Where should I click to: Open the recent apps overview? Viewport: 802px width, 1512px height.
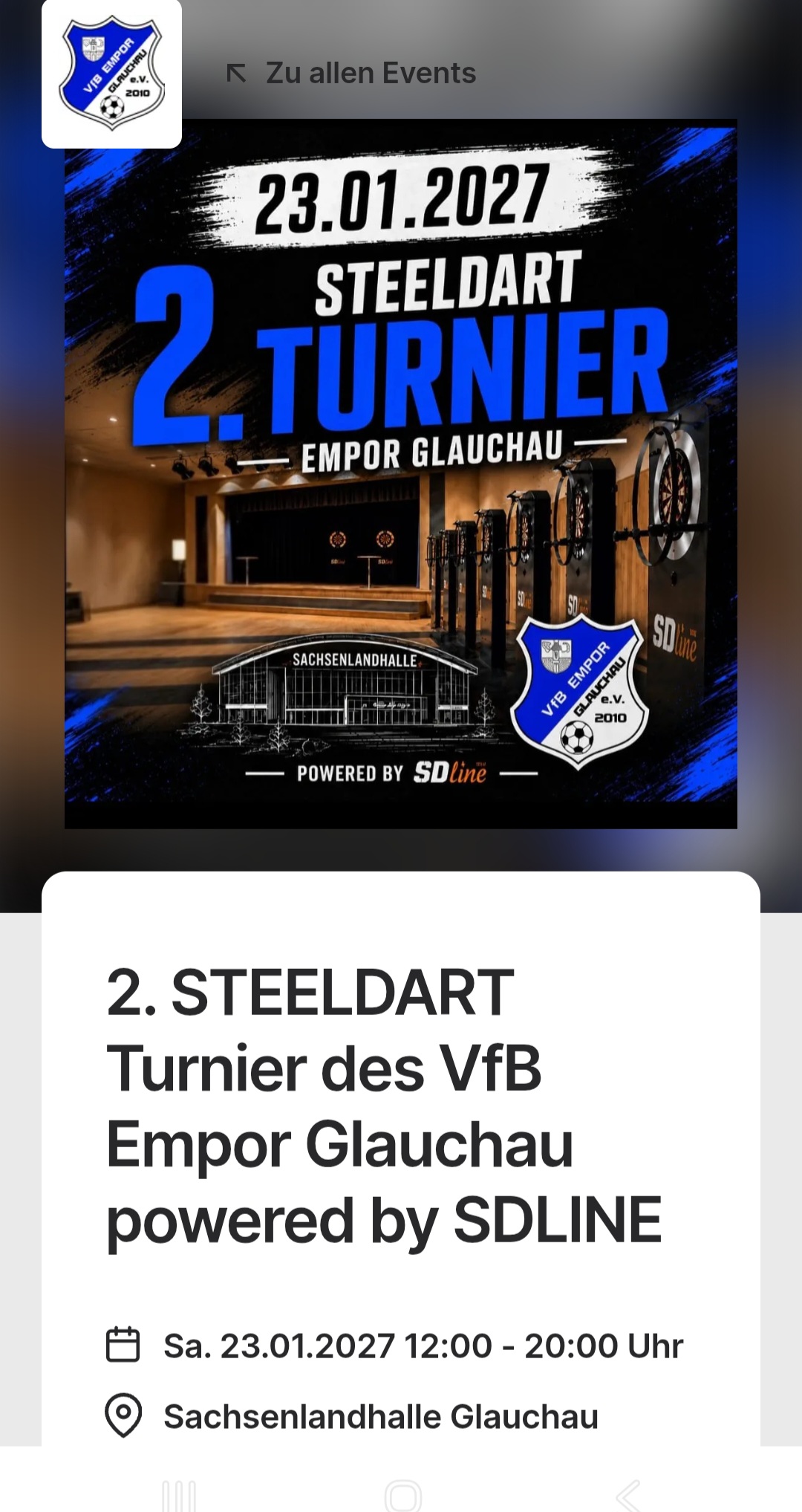(179, 1496)
